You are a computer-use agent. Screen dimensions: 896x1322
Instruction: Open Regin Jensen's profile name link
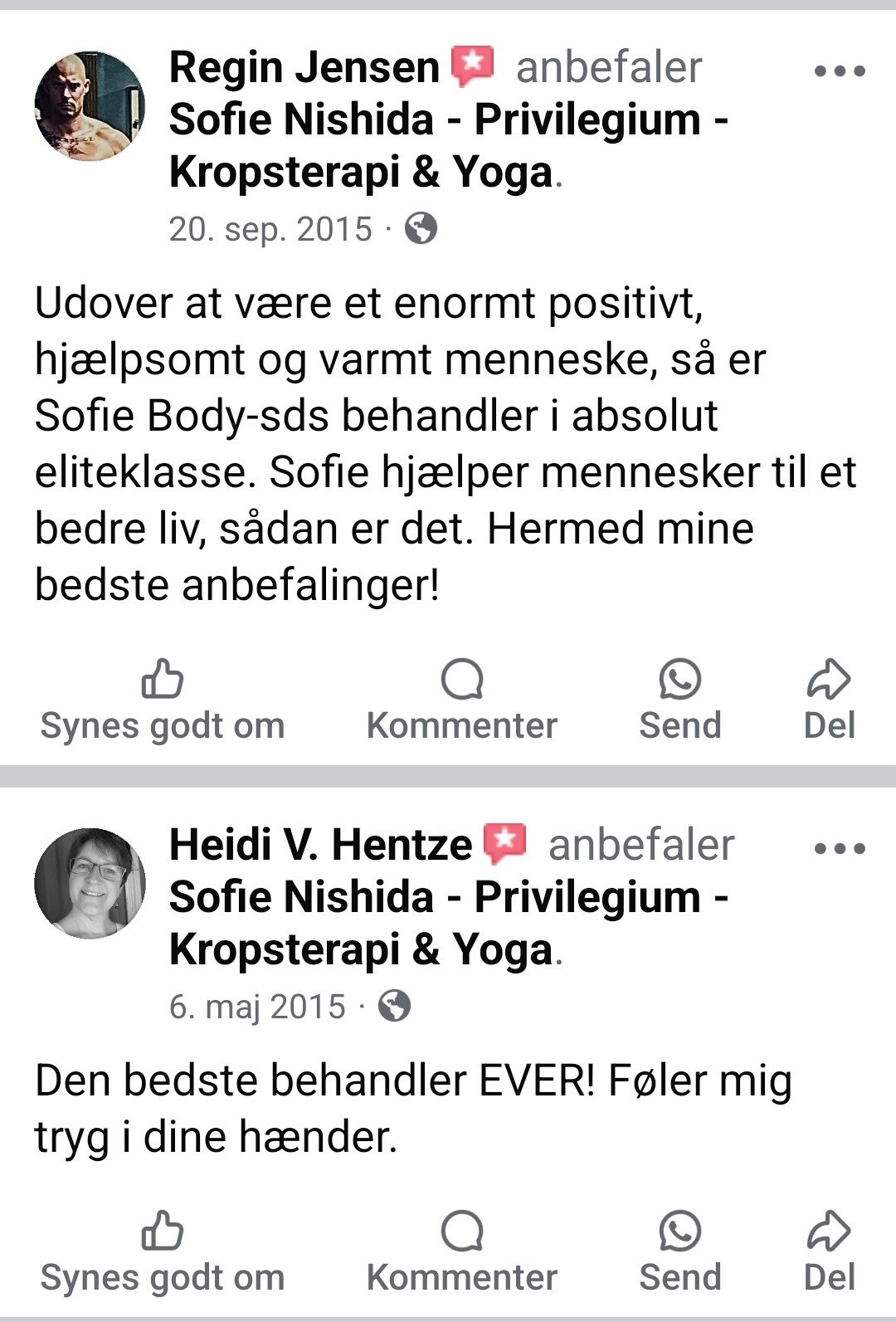(304, 68)
